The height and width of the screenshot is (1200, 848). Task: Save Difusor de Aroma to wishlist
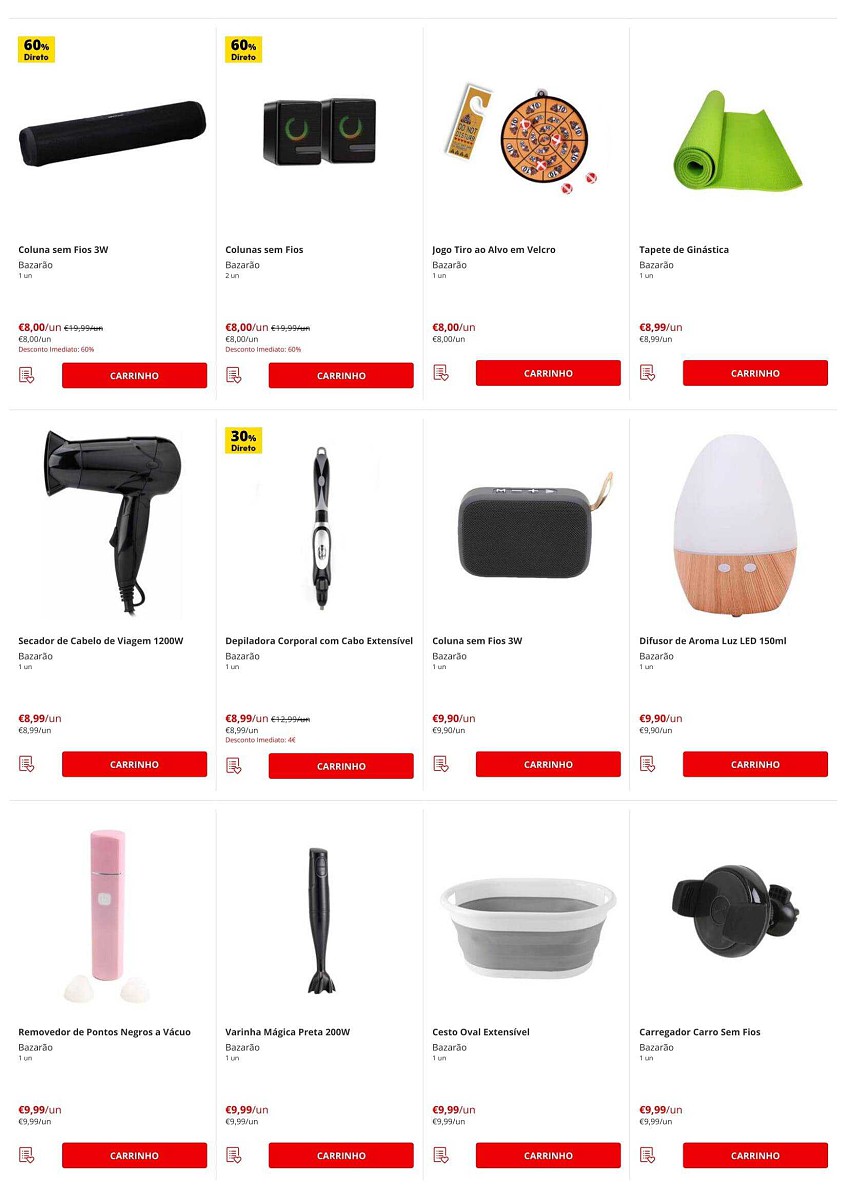click(x=647, y=764)
